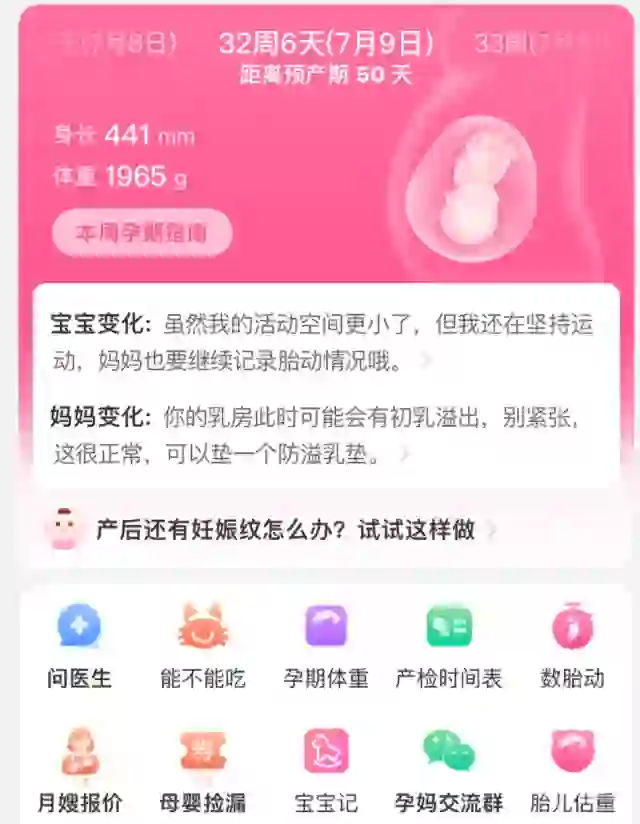The image size is (640, 824).
Task: Open 胎儿估重 tool
Action: pos(573,770)
